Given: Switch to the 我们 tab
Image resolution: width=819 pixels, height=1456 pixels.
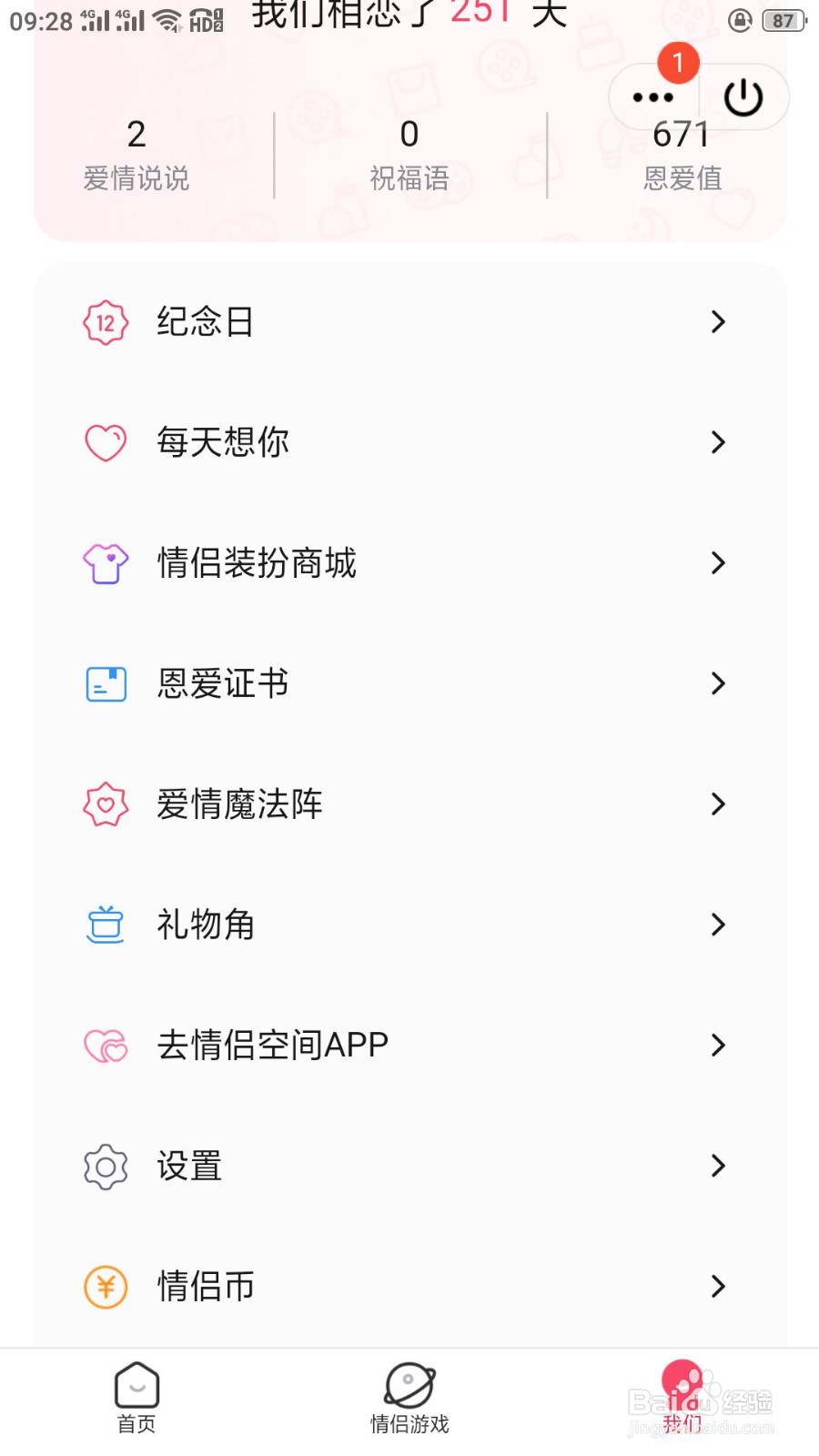Looking at the screenshot, I should 682,1398.
